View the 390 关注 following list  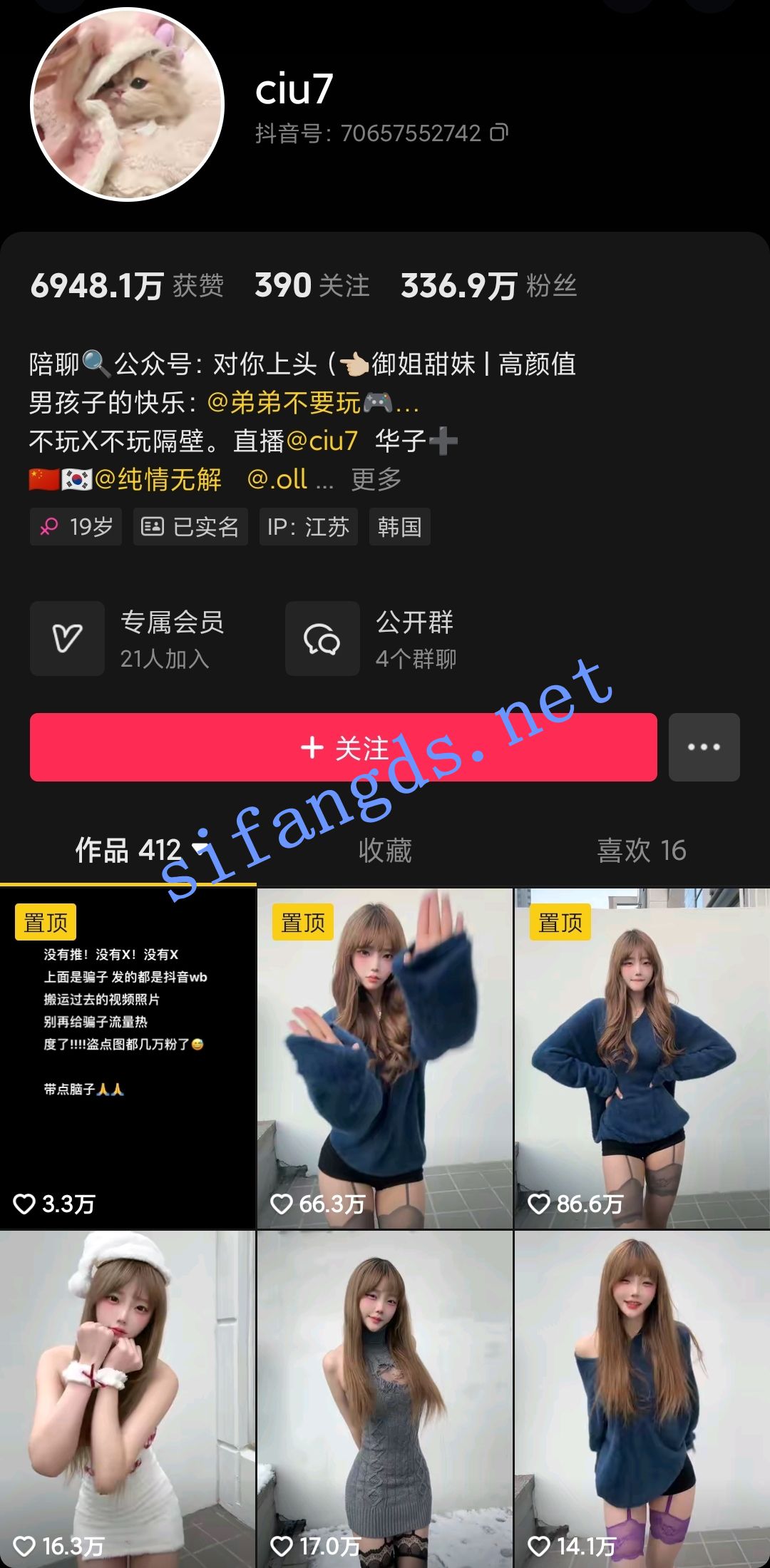[x=312, y=286]
